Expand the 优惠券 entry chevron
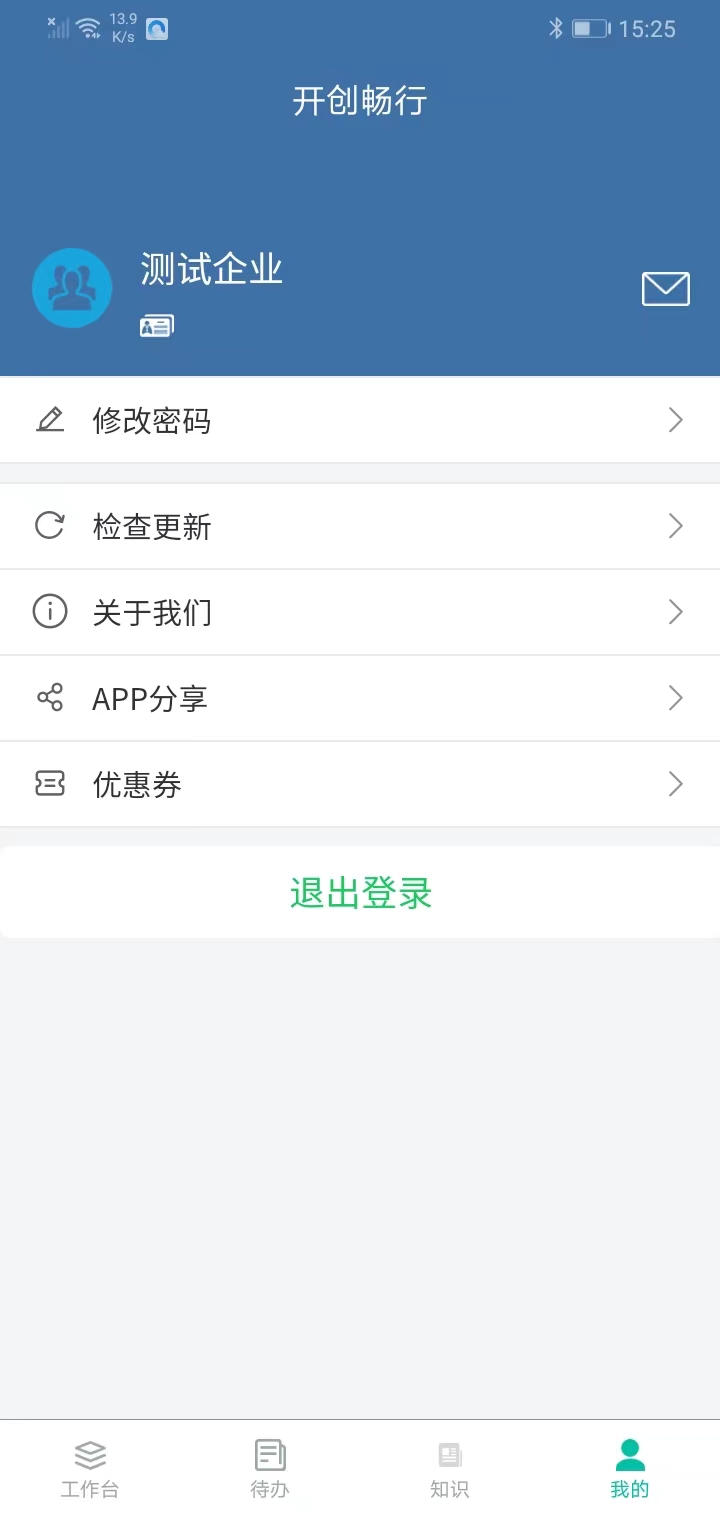The width and height of the screenshot is (720, 1520). 675,784
